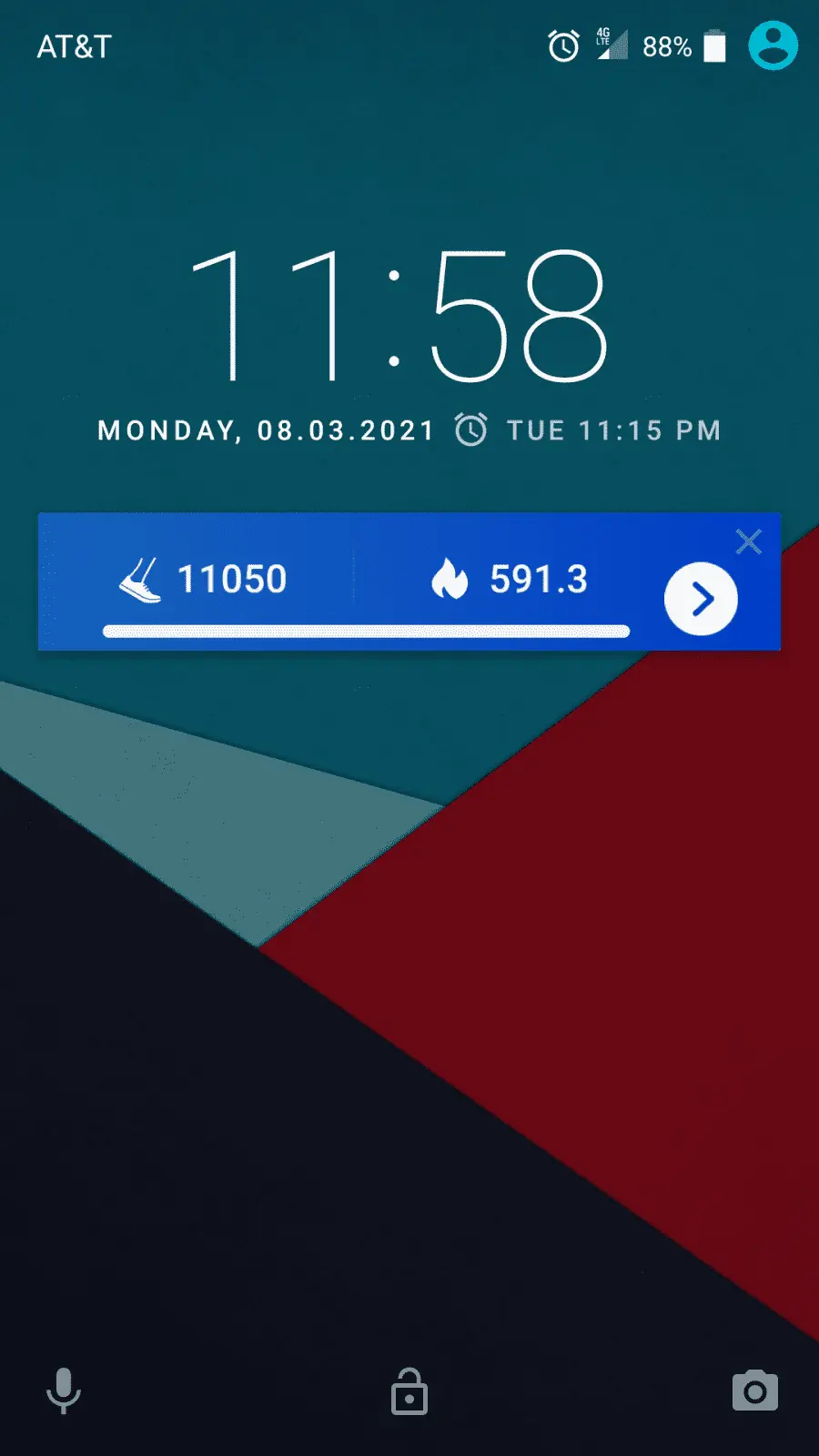Open step details with the arrow button
Screen dimensions: 819x1456
click(x=701, y=599)
